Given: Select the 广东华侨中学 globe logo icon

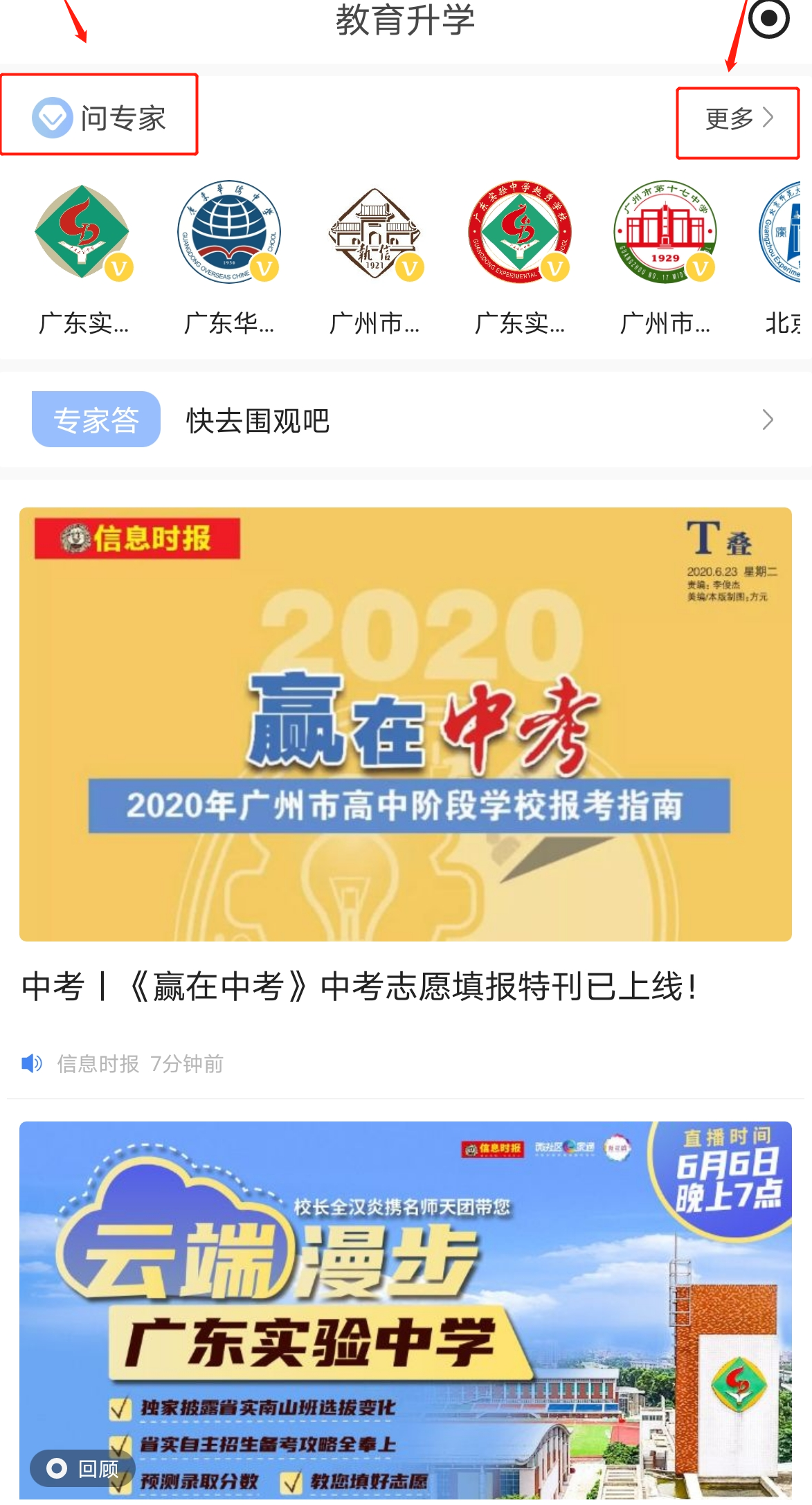Looking at the screenshot, I should point(228,232).
